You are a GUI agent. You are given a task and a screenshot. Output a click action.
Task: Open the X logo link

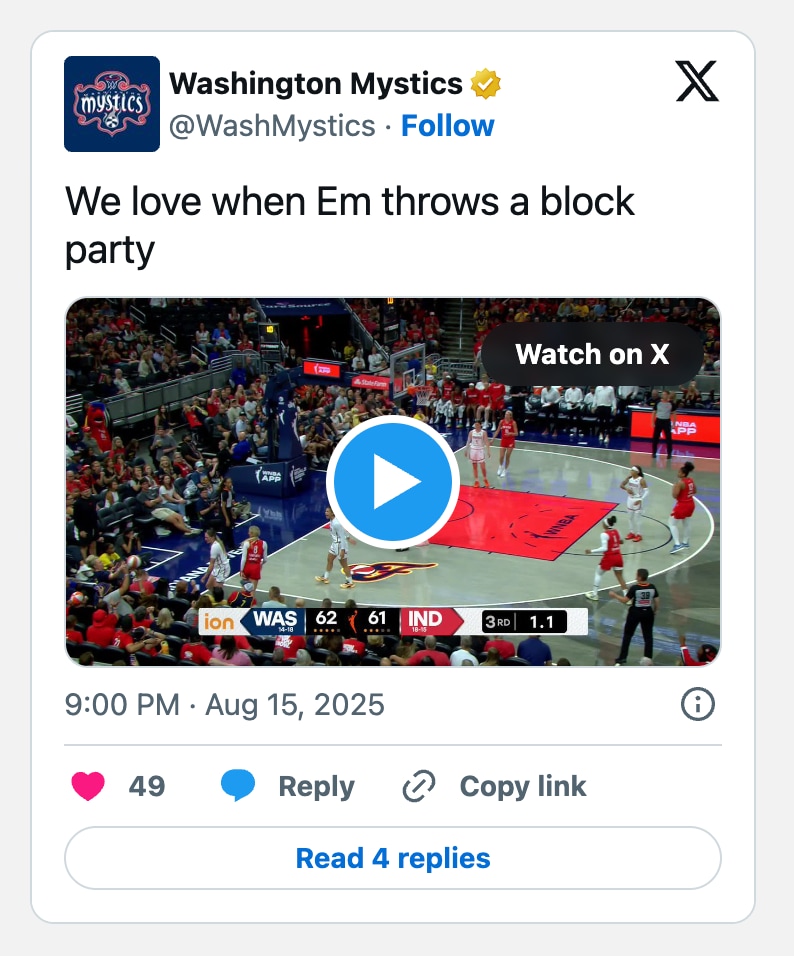click(697, 82)
